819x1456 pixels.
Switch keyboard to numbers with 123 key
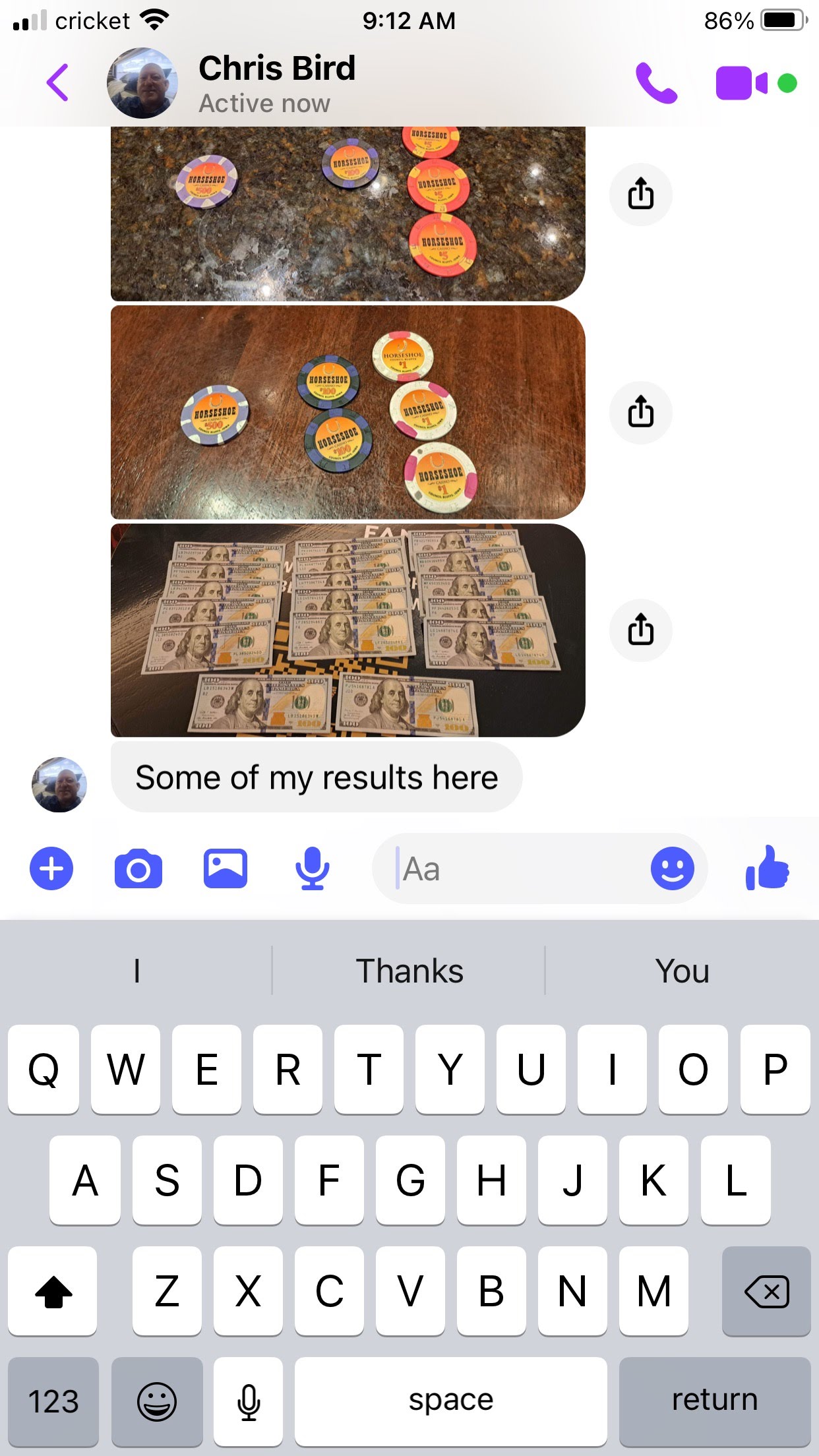click(53, 1401)
